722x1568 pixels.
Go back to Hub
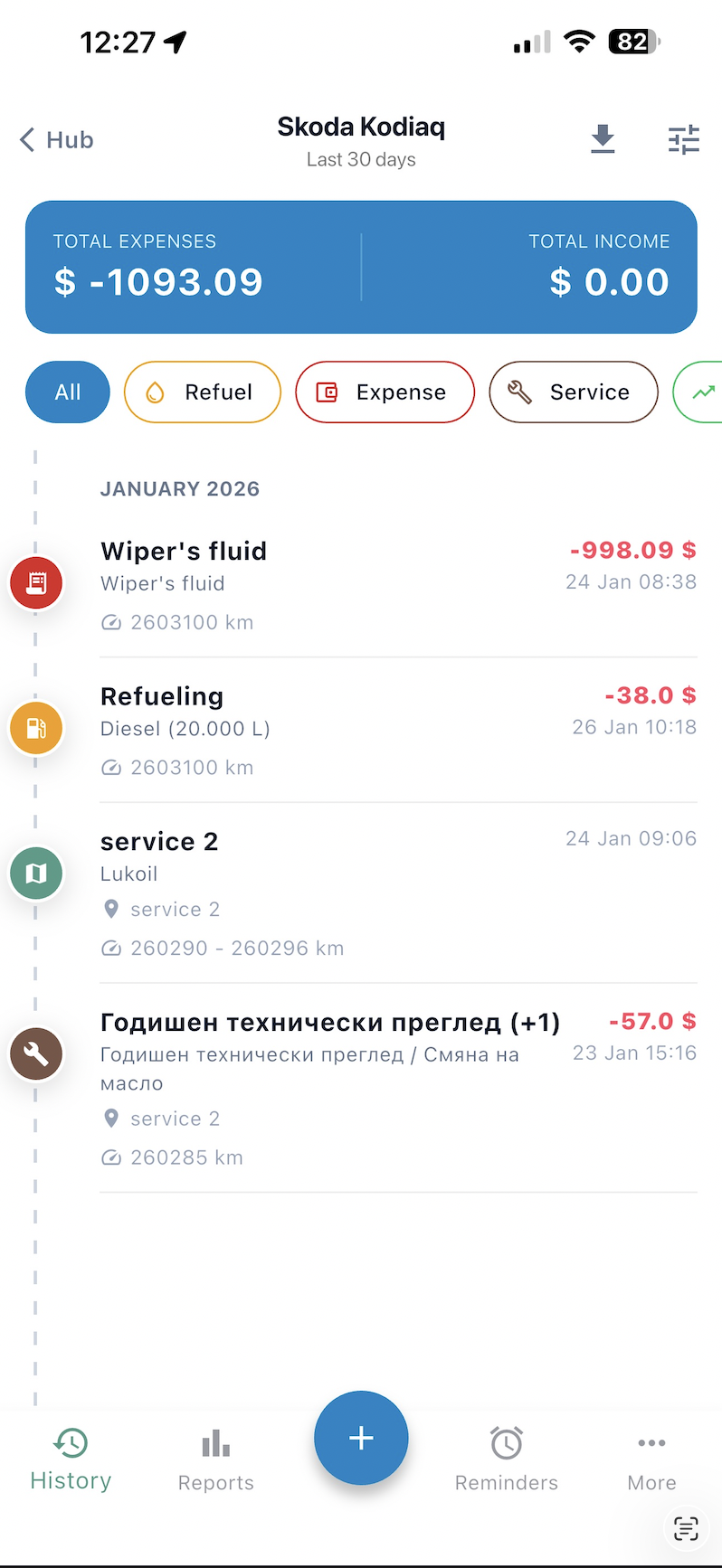click(55, 140)
